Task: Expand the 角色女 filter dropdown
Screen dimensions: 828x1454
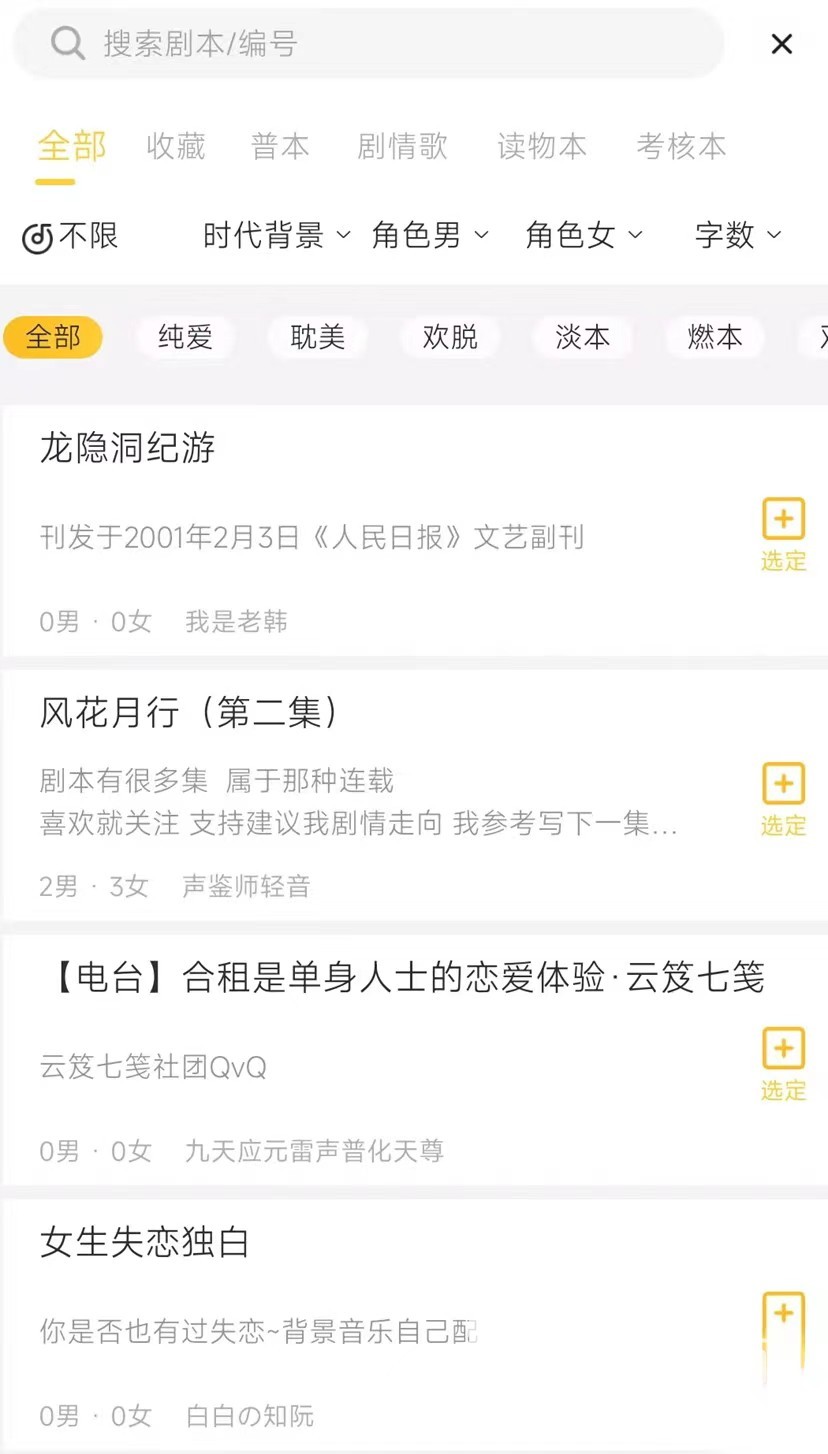Action: pos(584,236)
